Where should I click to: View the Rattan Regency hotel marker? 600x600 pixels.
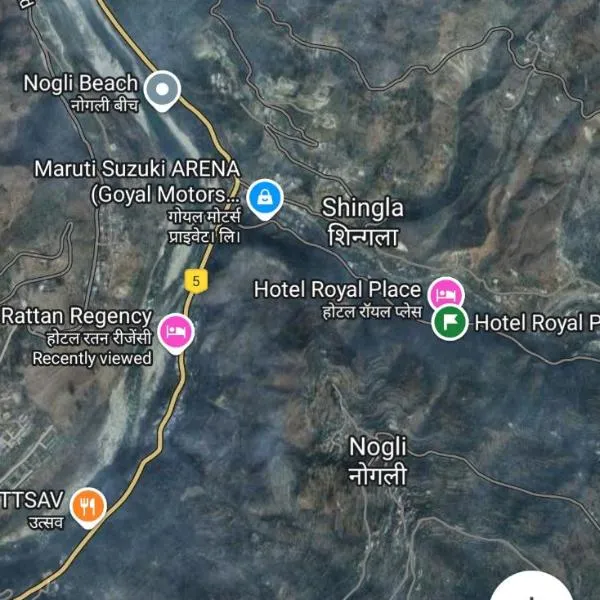176,331
